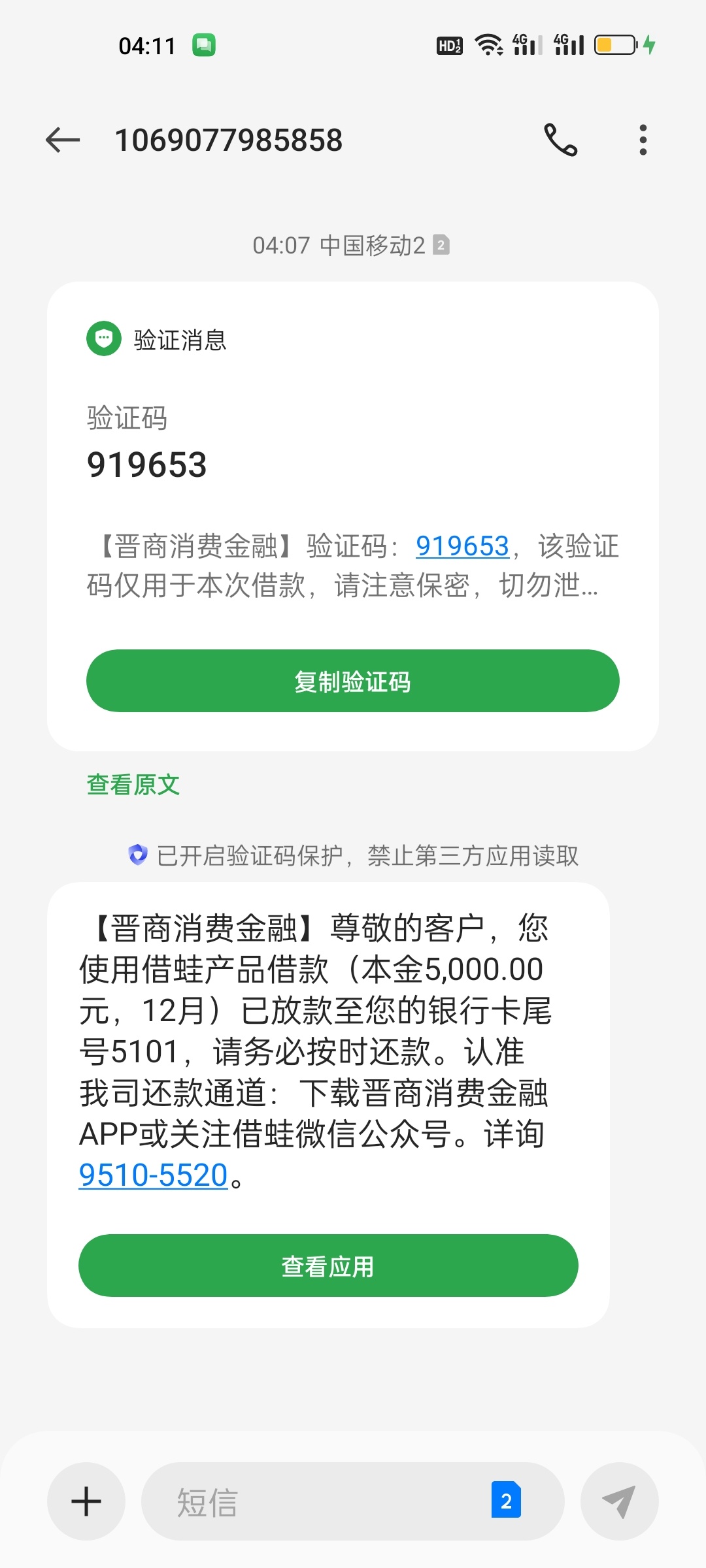This screenshot has height=1568, width=706.
Task: Tap the 复制验证码 button
Action: click(353, 681)
